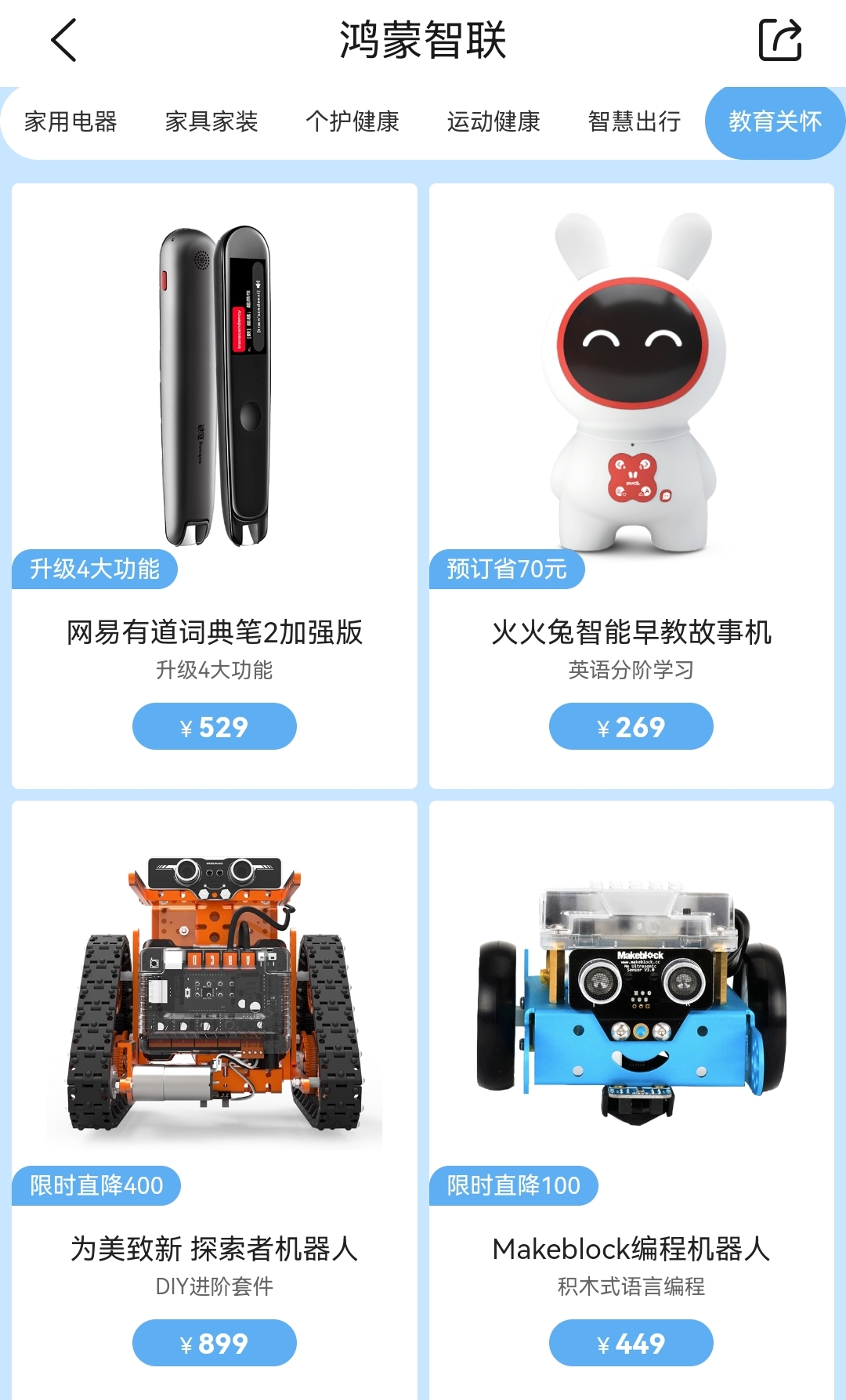Viewport: 846px width, 1400px height.
Task: Switch to the 家具家装 tab
Action: coord(211,122)
